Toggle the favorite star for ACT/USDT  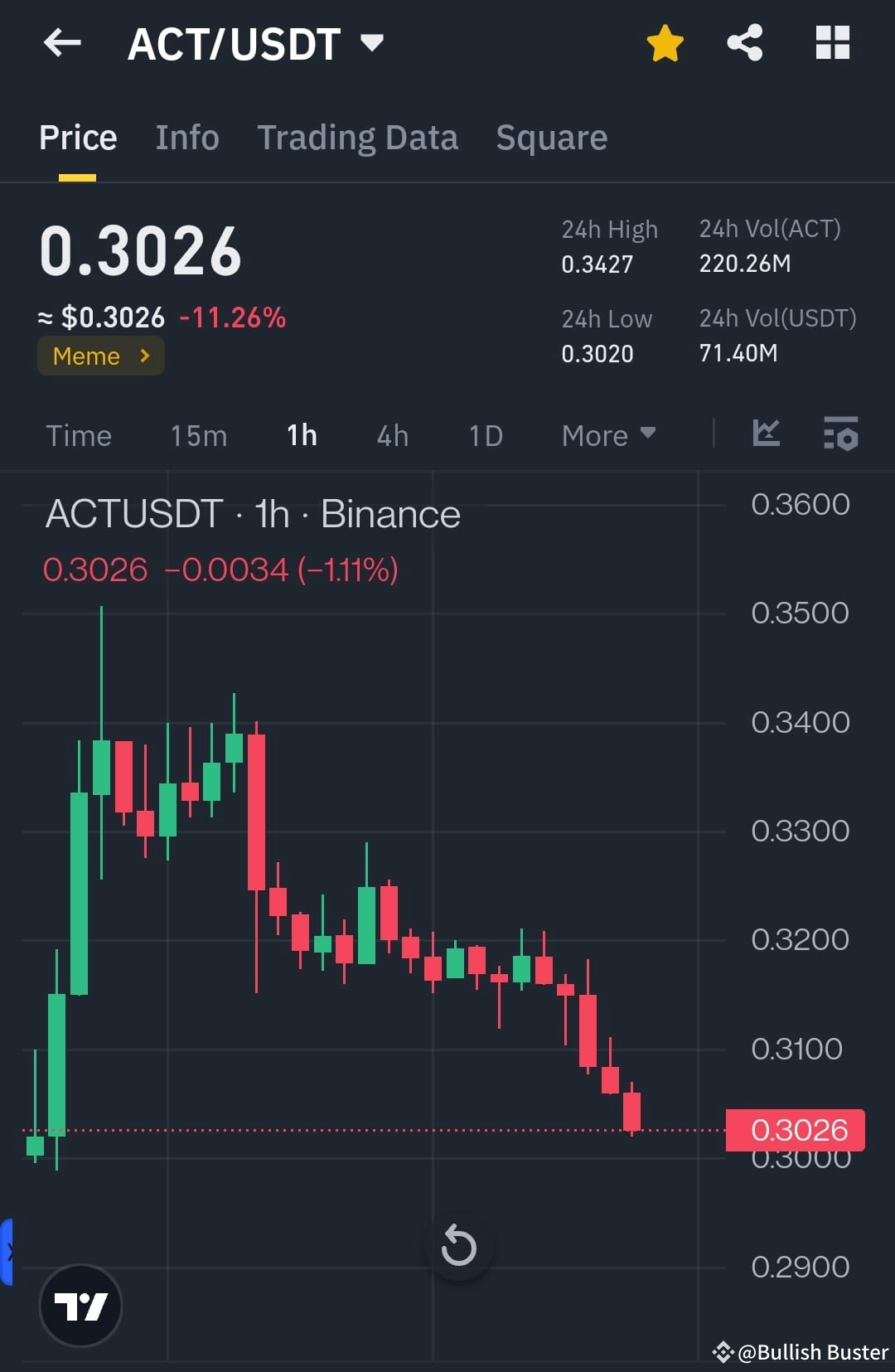(x=665, y=43)
